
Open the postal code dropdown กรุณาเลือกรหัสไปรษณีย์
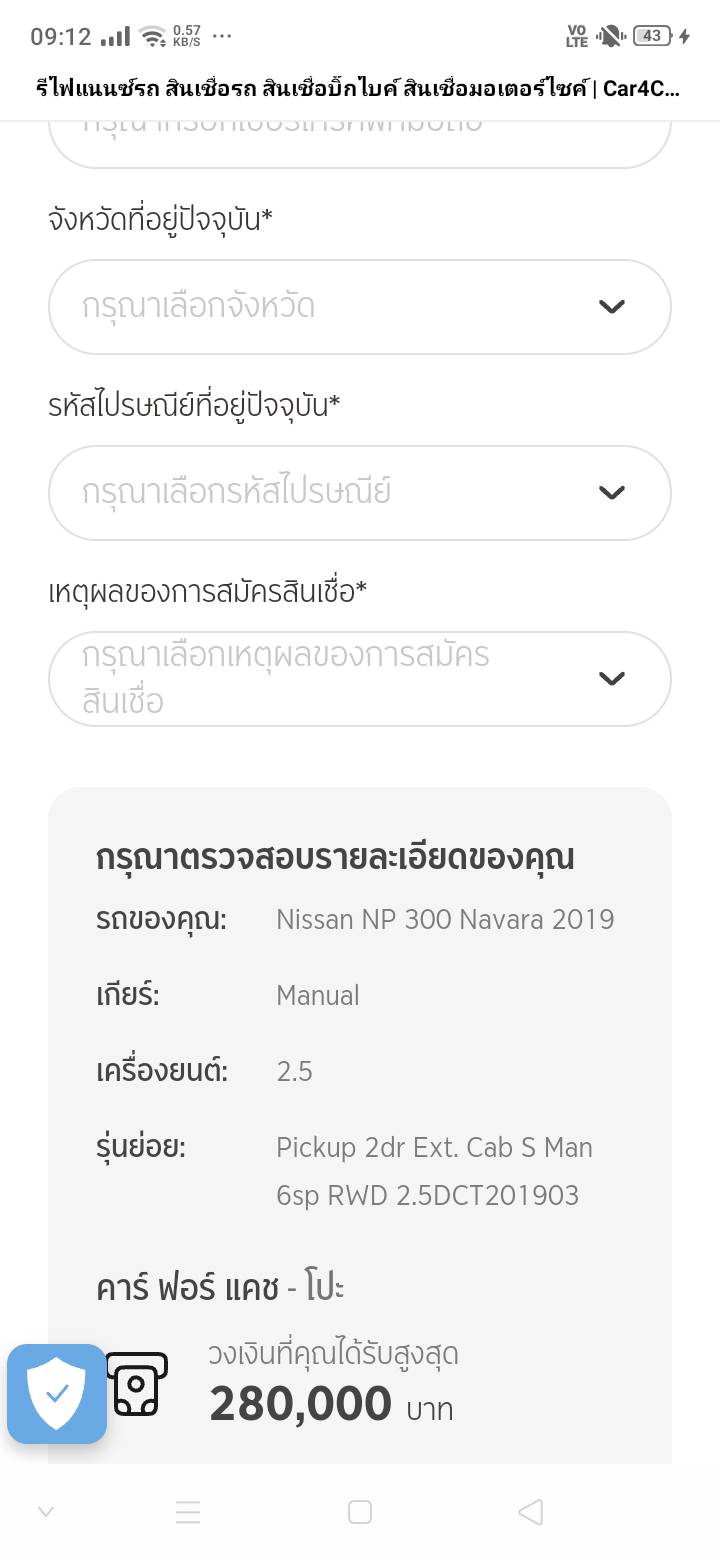click(x=359, y=493)
